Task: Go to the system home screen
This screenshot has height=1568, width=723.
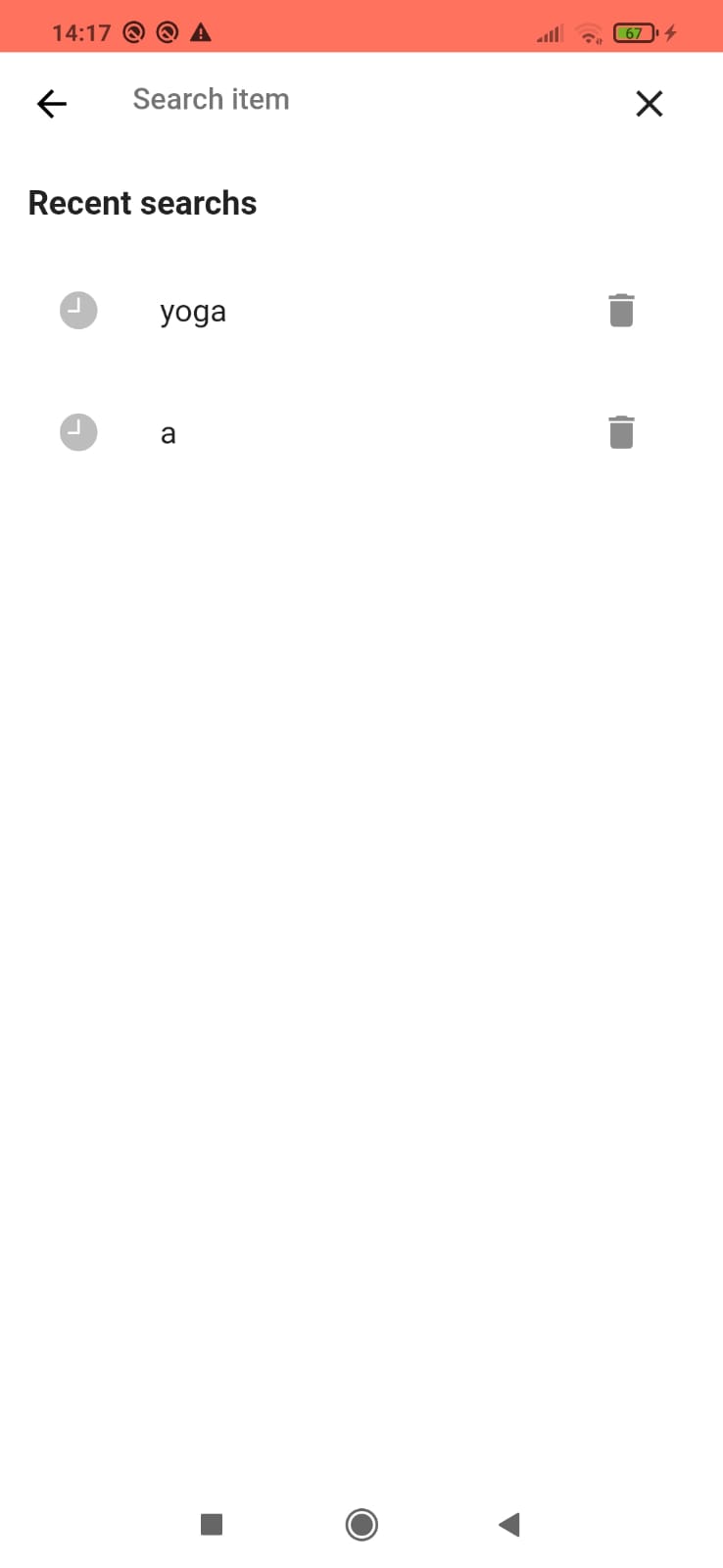Action: 361,1524
